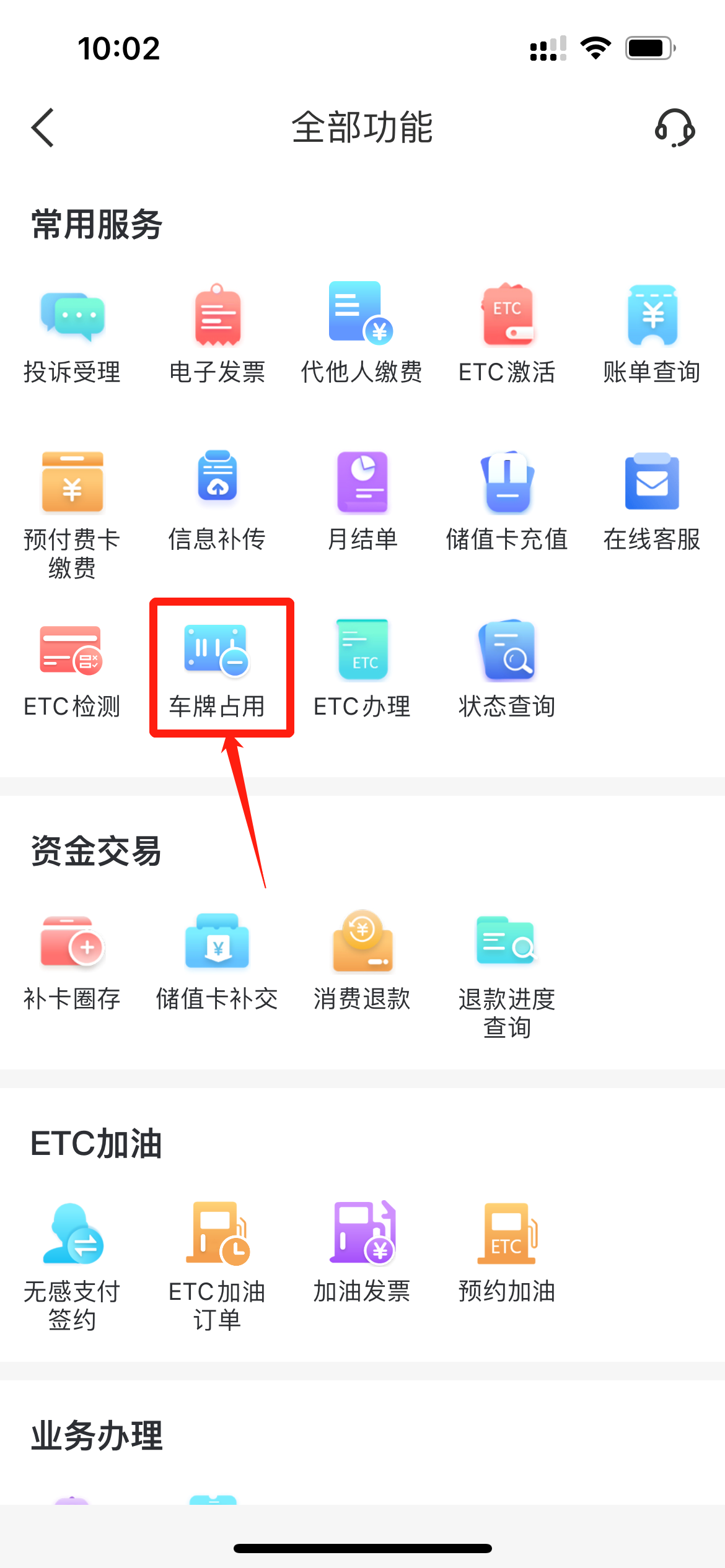Select 代他人缴费 pay for others

coord(362,334)
